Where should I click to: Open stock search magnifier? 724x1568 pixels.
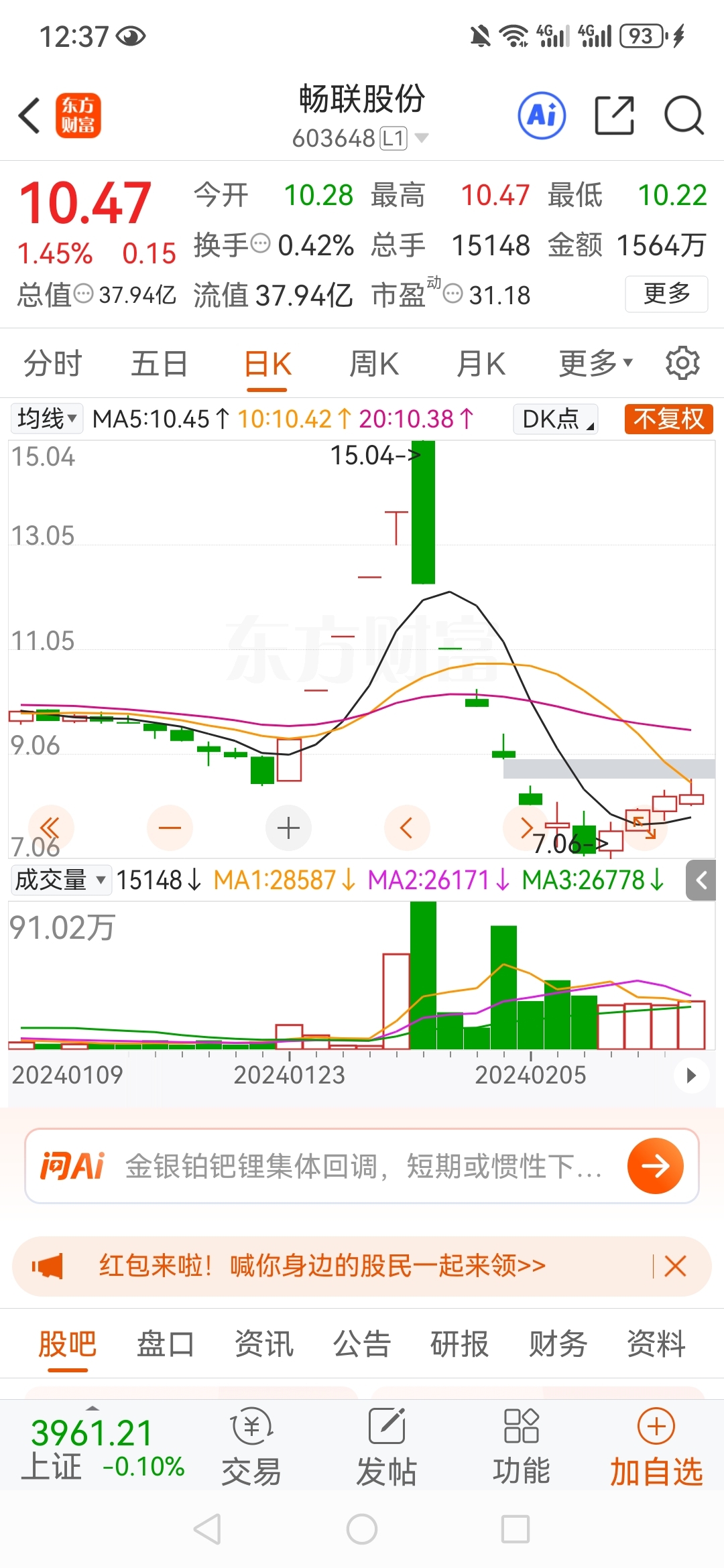pyautogui.click(x=683, y=116)
